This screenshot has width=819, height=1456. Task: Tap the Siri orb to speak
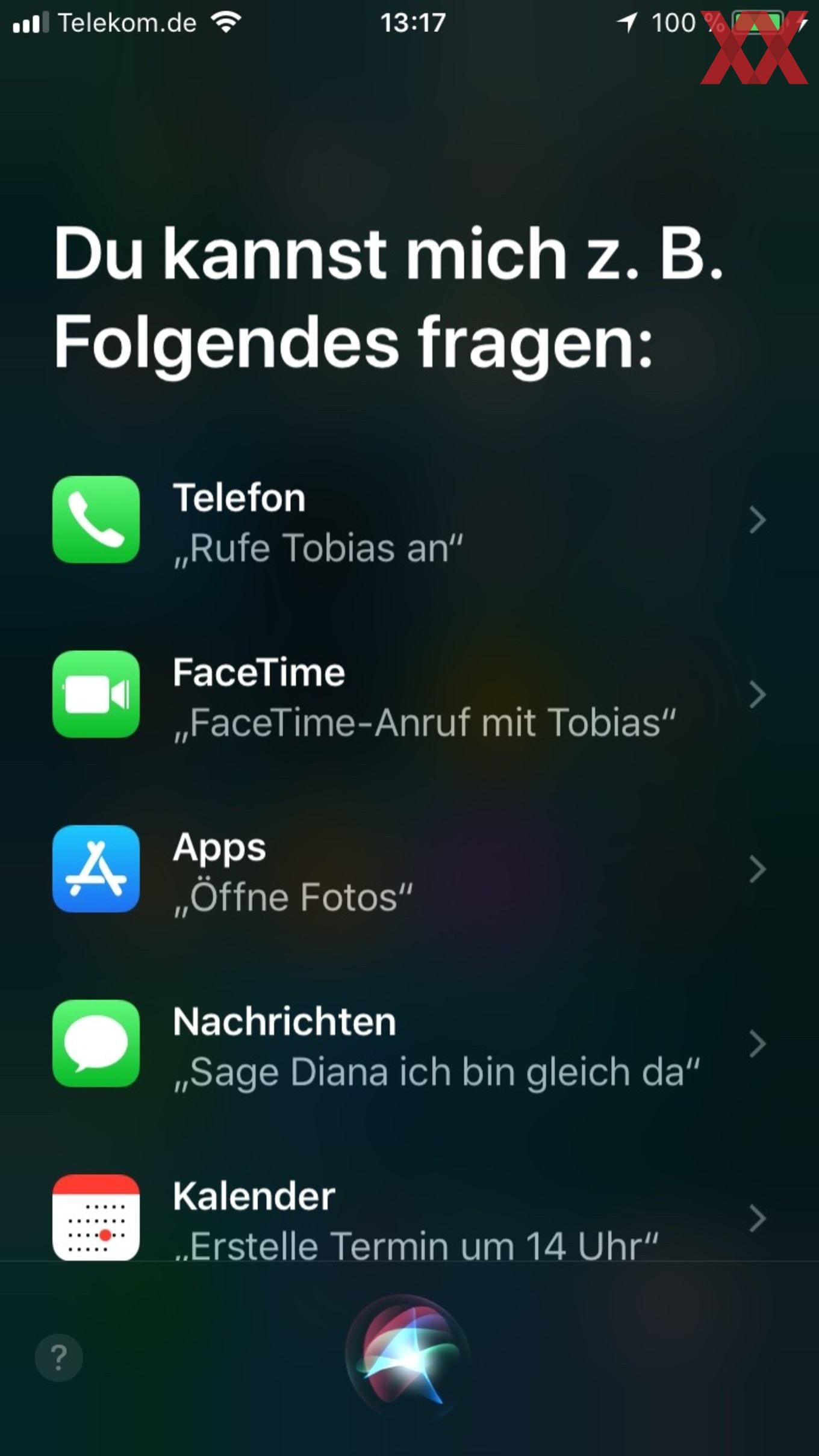click(x=407, y=1357)
